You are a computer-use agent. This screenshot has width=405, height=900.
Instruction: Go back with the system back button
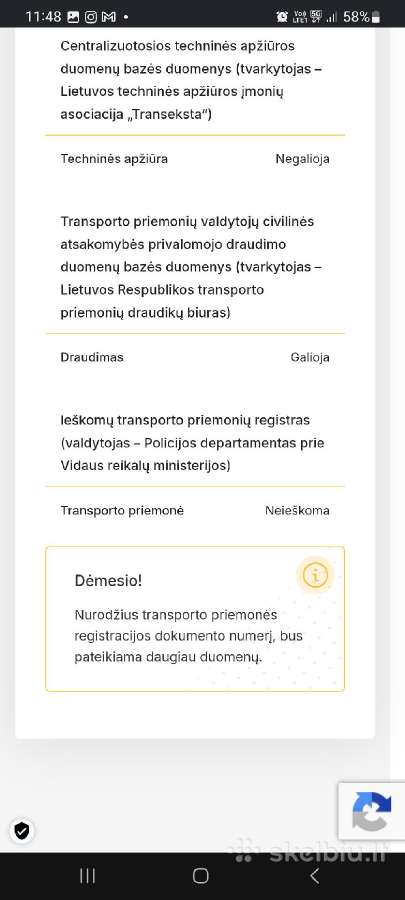(314, 876)
